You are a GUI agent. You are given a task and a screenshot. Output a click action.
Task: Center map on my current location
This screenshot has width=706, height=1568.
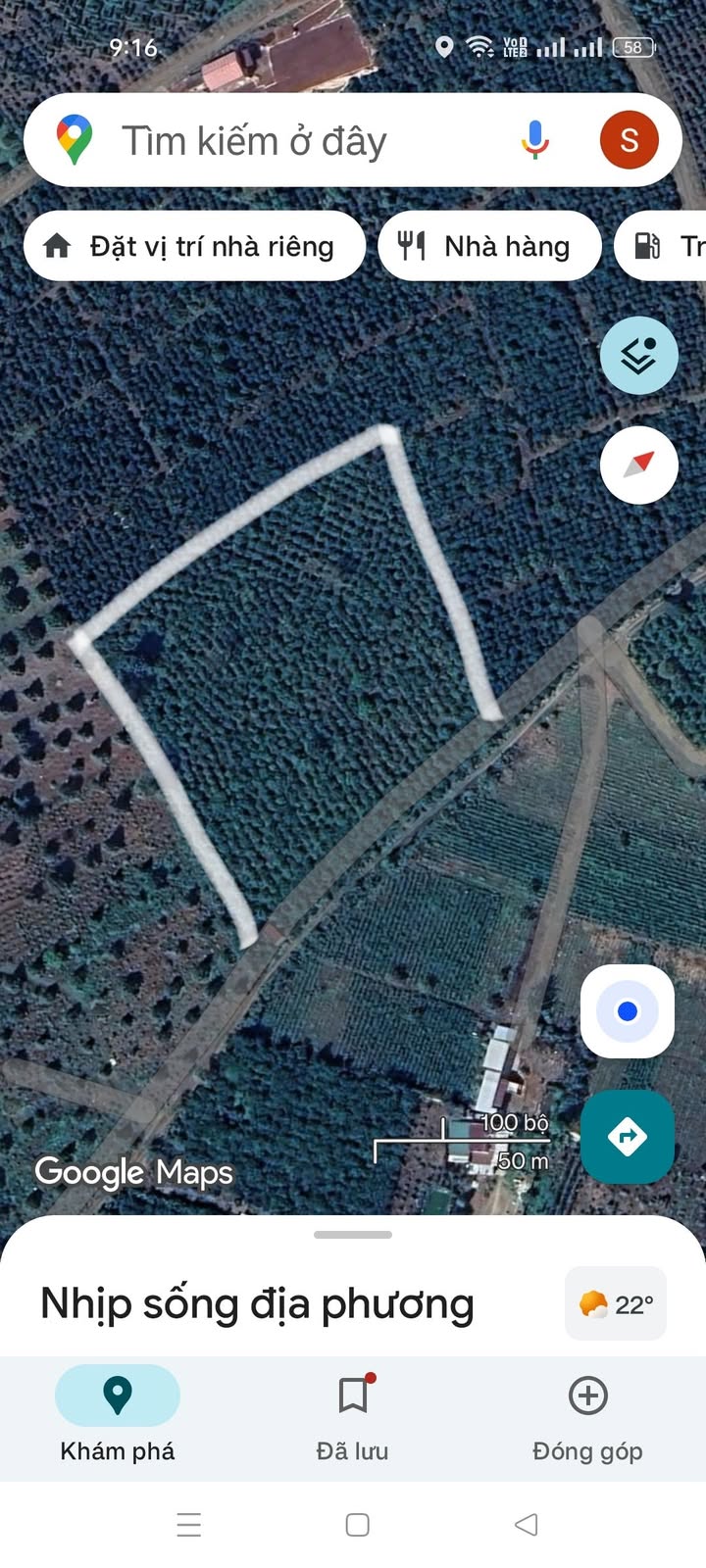(628, 1011)
